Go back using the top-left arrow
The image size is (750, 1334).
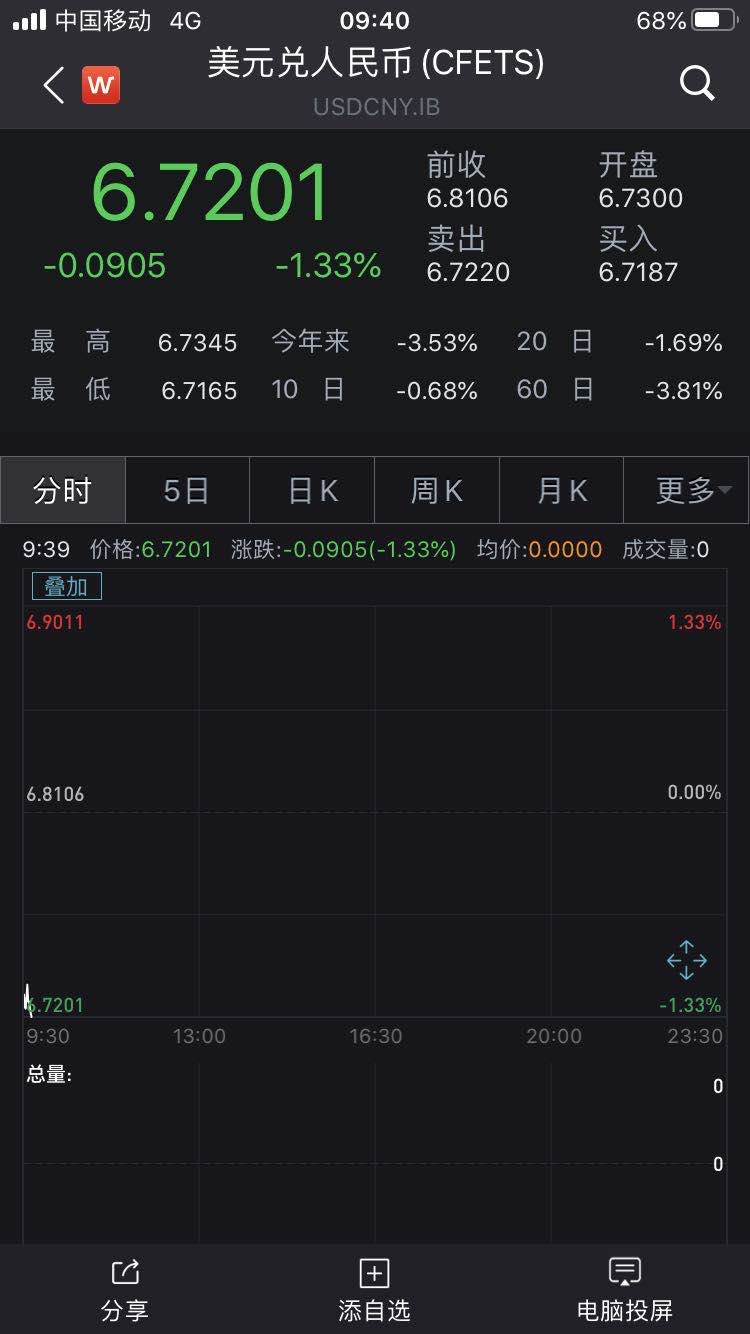coord(54,86)
